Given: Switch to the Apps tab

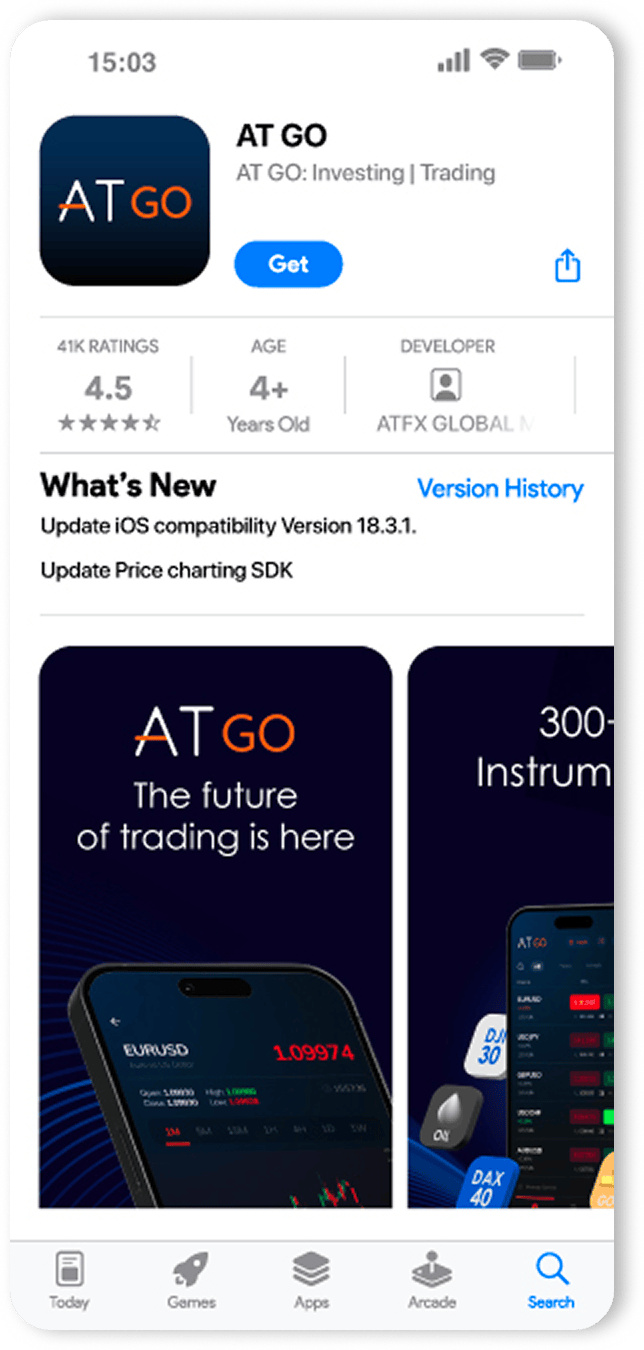Looking at the screenshot, I should [311, 1280].
